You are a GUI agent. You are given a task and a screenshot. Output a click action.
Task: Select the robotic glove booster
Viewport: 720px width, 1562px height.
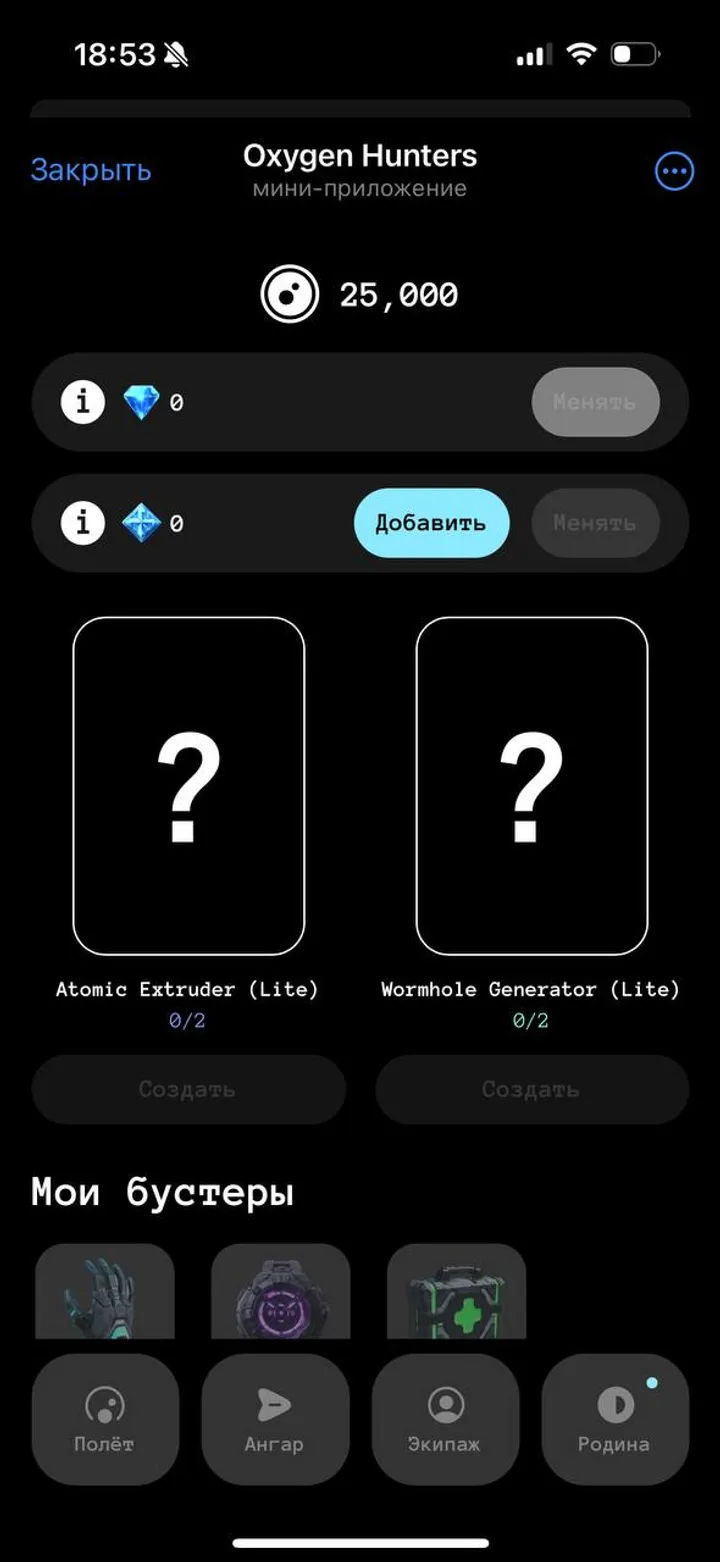[105, 1292]
